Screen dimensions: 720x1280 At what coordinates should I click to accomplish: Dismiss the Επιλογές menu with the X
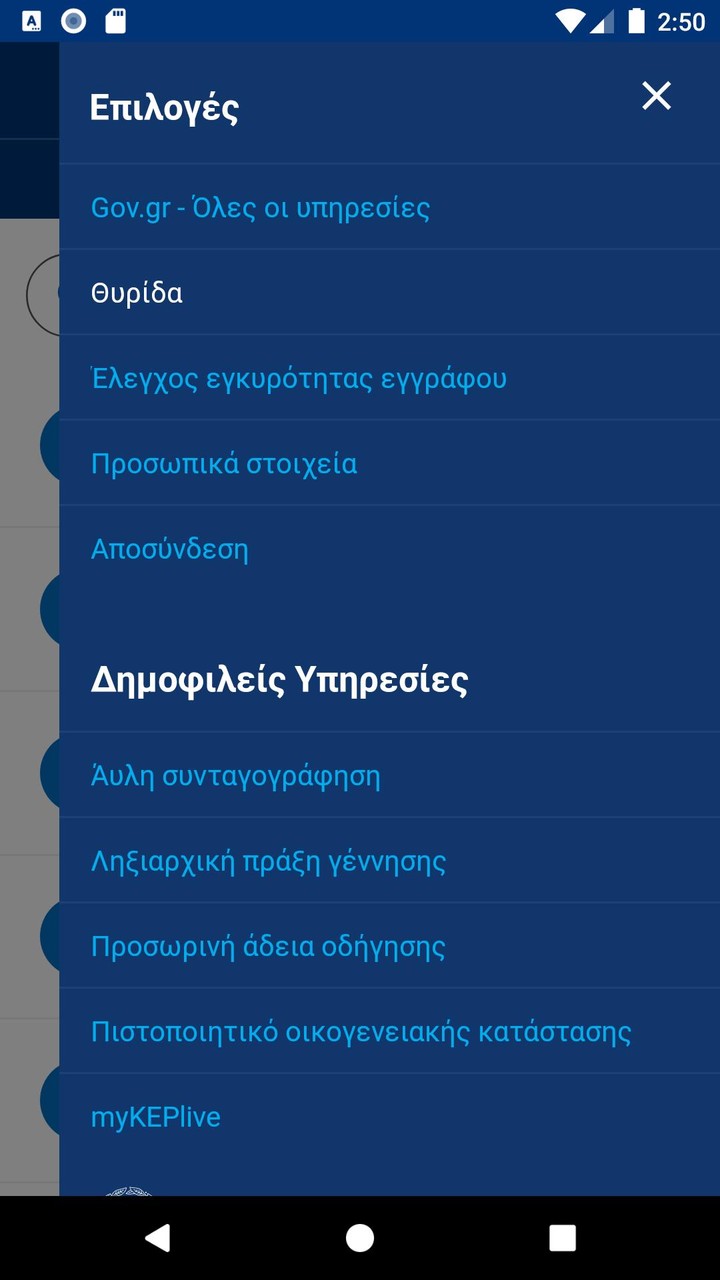[656, 96]
